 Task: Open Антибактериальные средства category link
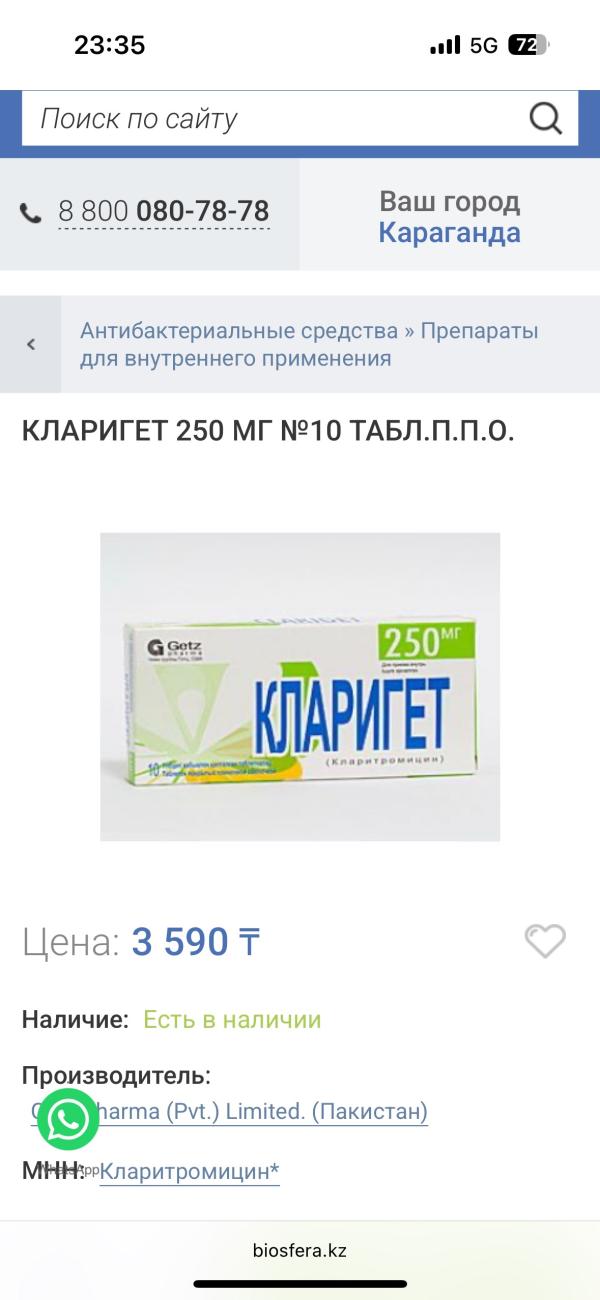click(239, 331)
